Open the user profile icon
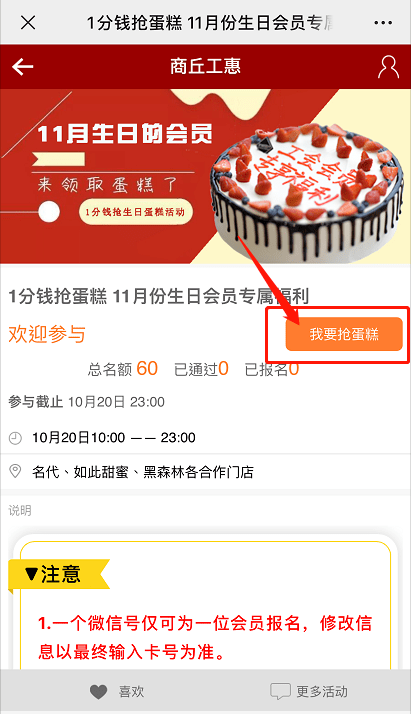The height and width of the screenshot is (714, 411). click(x=388, y=67)
